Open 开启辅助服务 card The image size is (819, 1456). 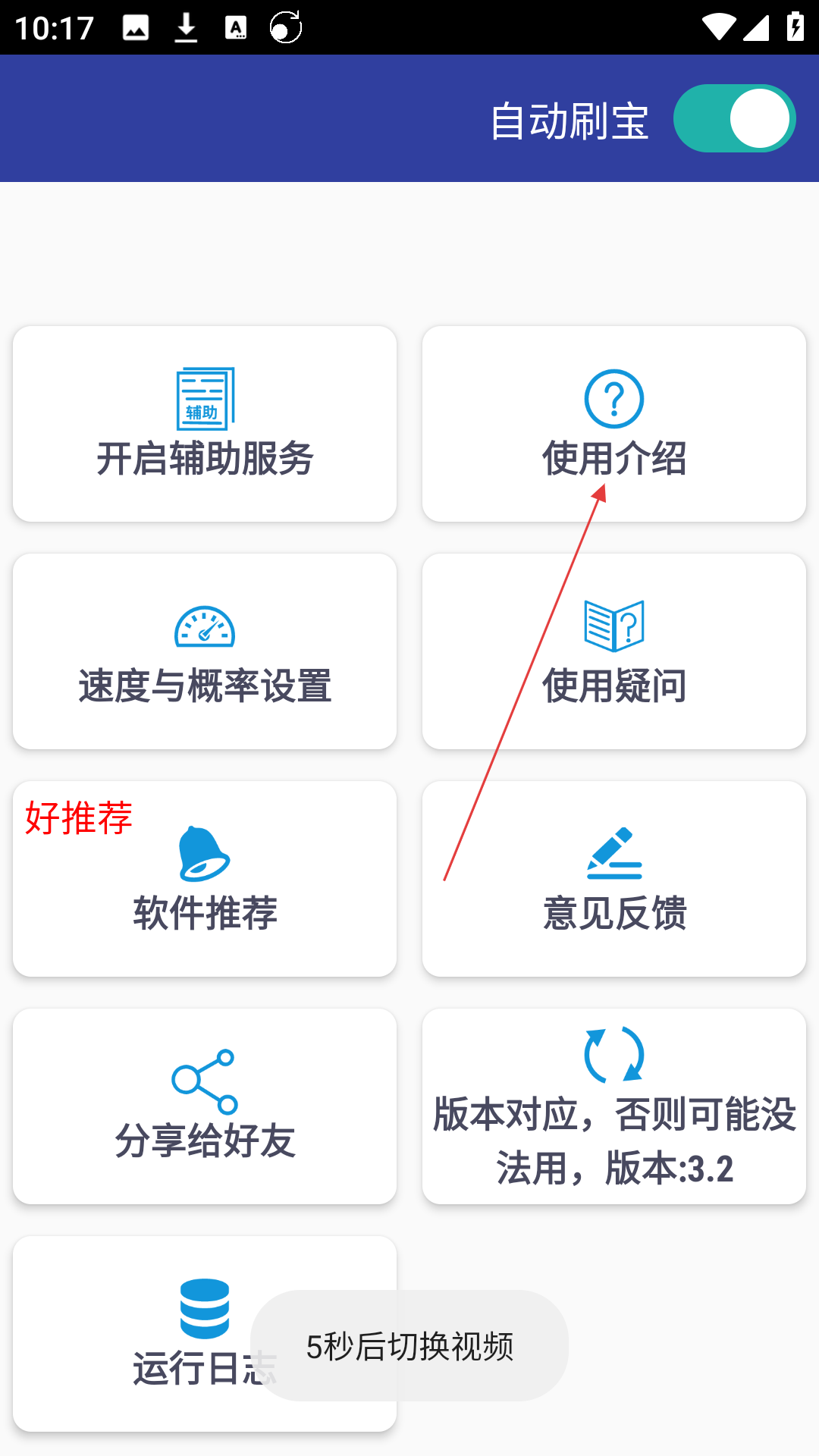pyautogui.click(x=205, y=424)
